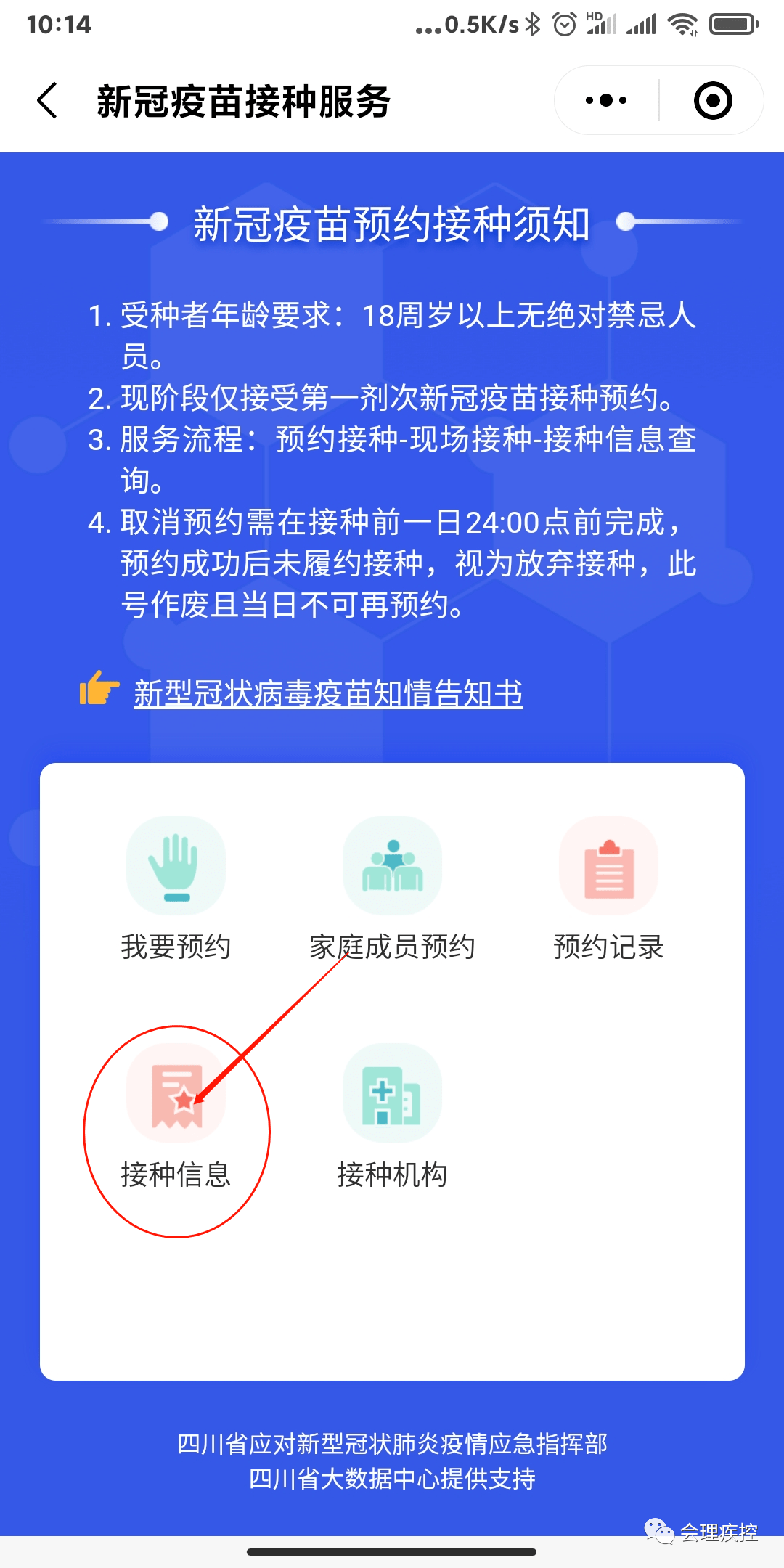
Task: Tap the battery indicator in status bar
Action: coord(730,23)
